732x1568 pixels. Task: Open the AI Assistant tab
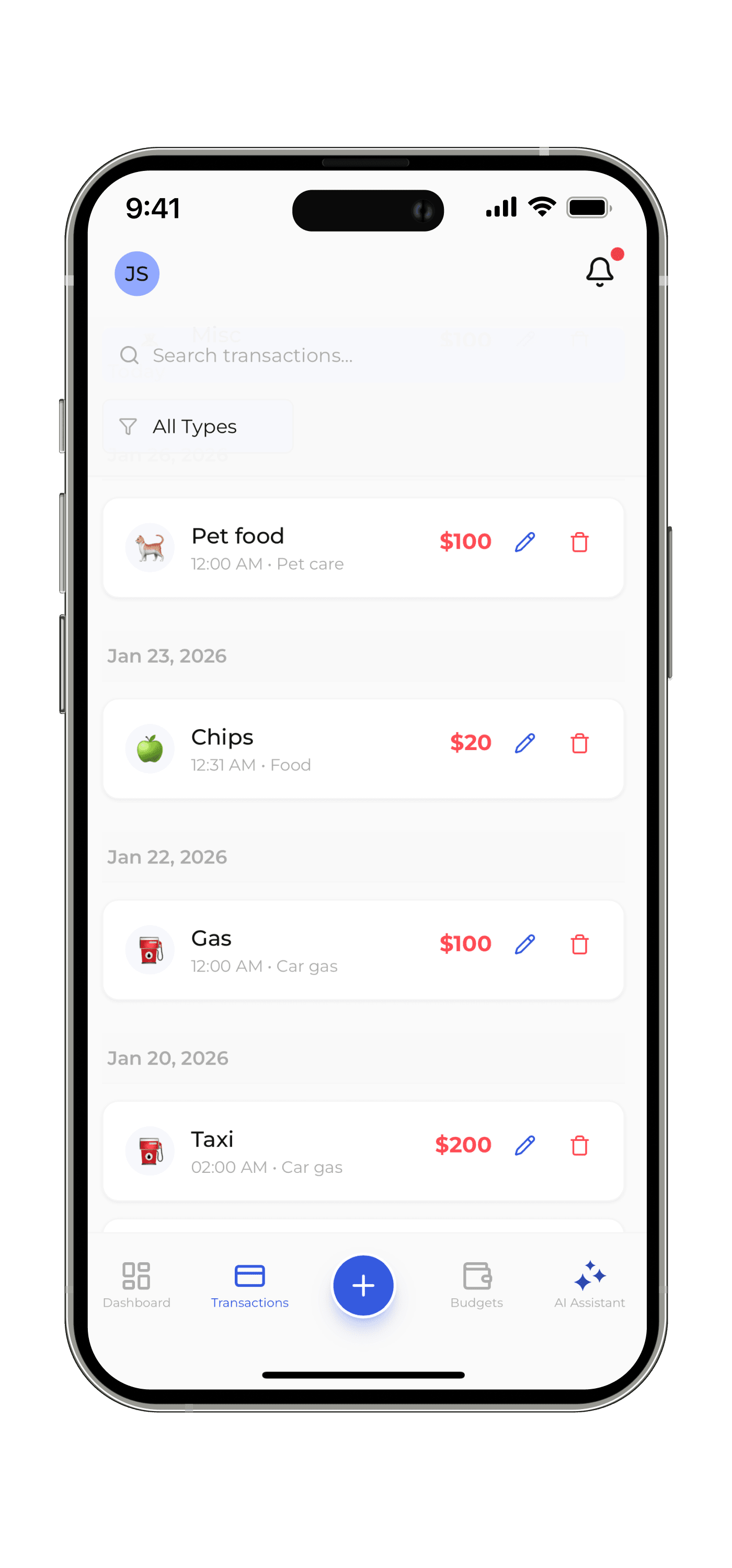click(x=589, y=1284)
